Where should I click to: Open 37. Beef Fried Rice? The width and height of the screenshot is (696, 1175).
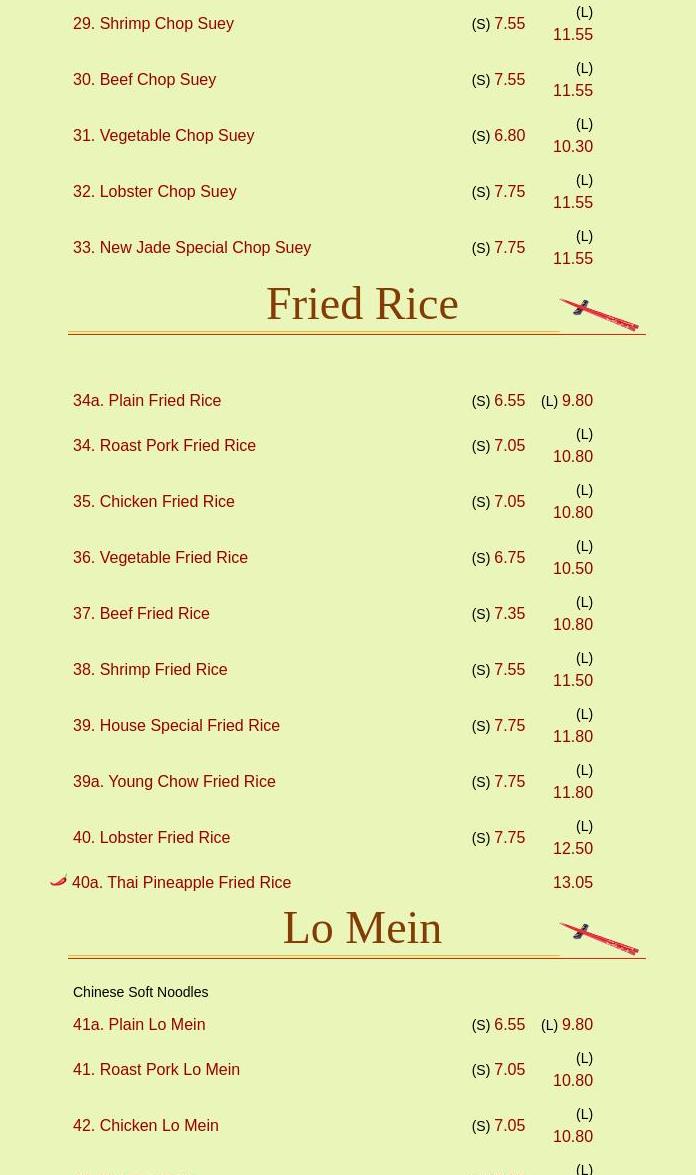[x=141, y=614]
